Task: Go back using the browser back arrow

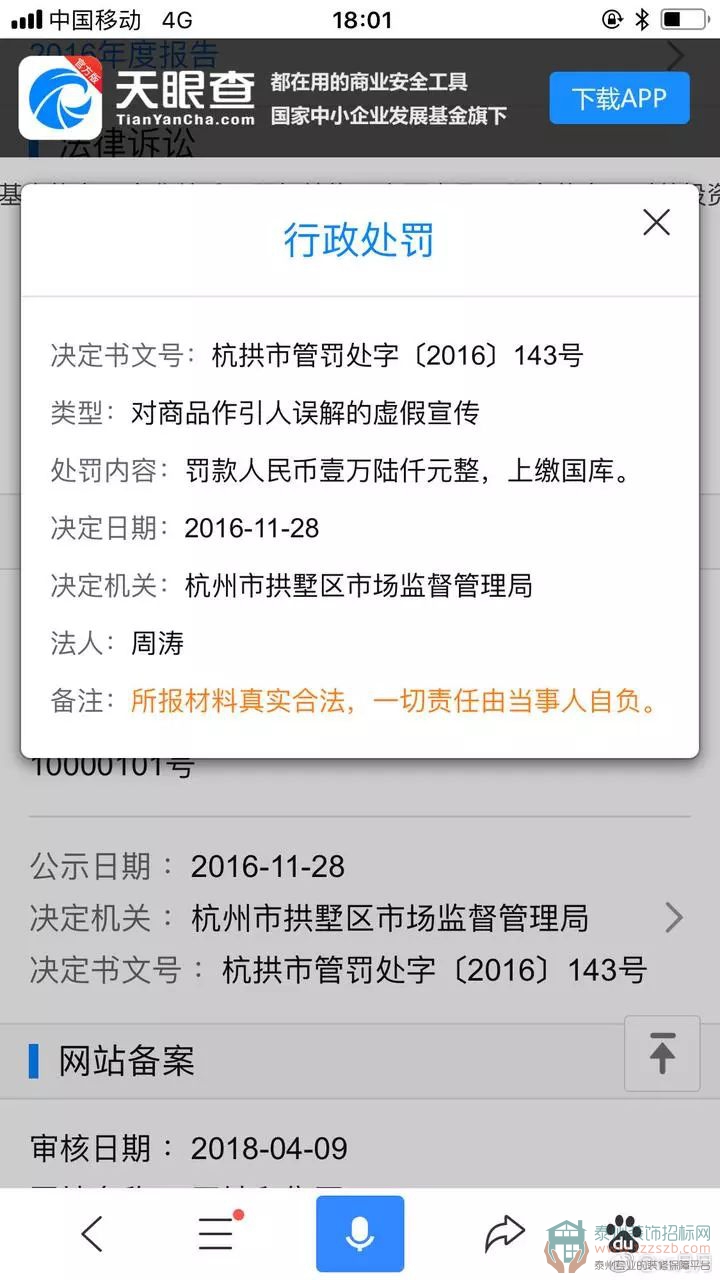Action: (91, 1234)
